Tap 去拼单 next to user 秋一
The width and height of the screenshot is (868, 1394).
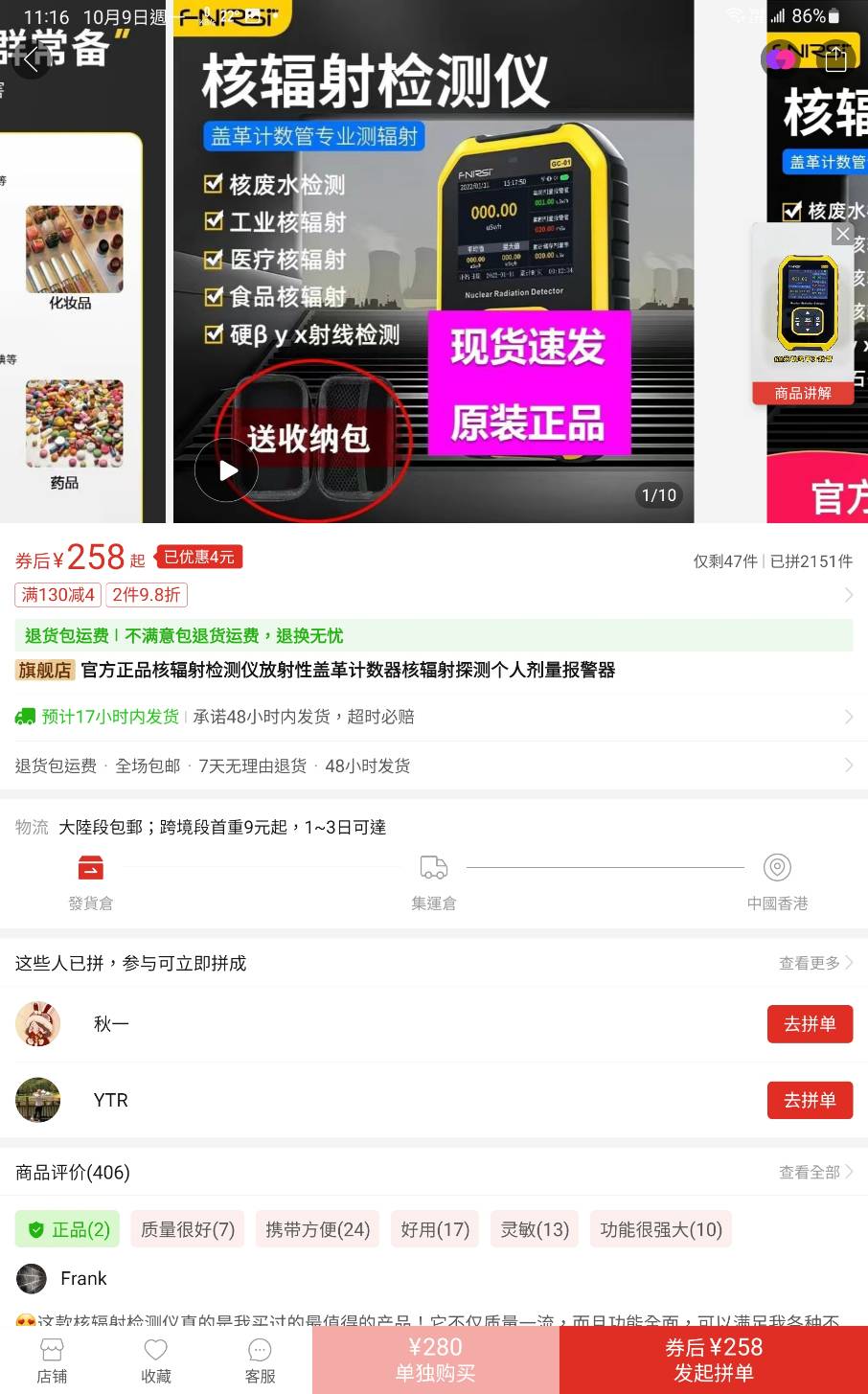point(810,1023)
